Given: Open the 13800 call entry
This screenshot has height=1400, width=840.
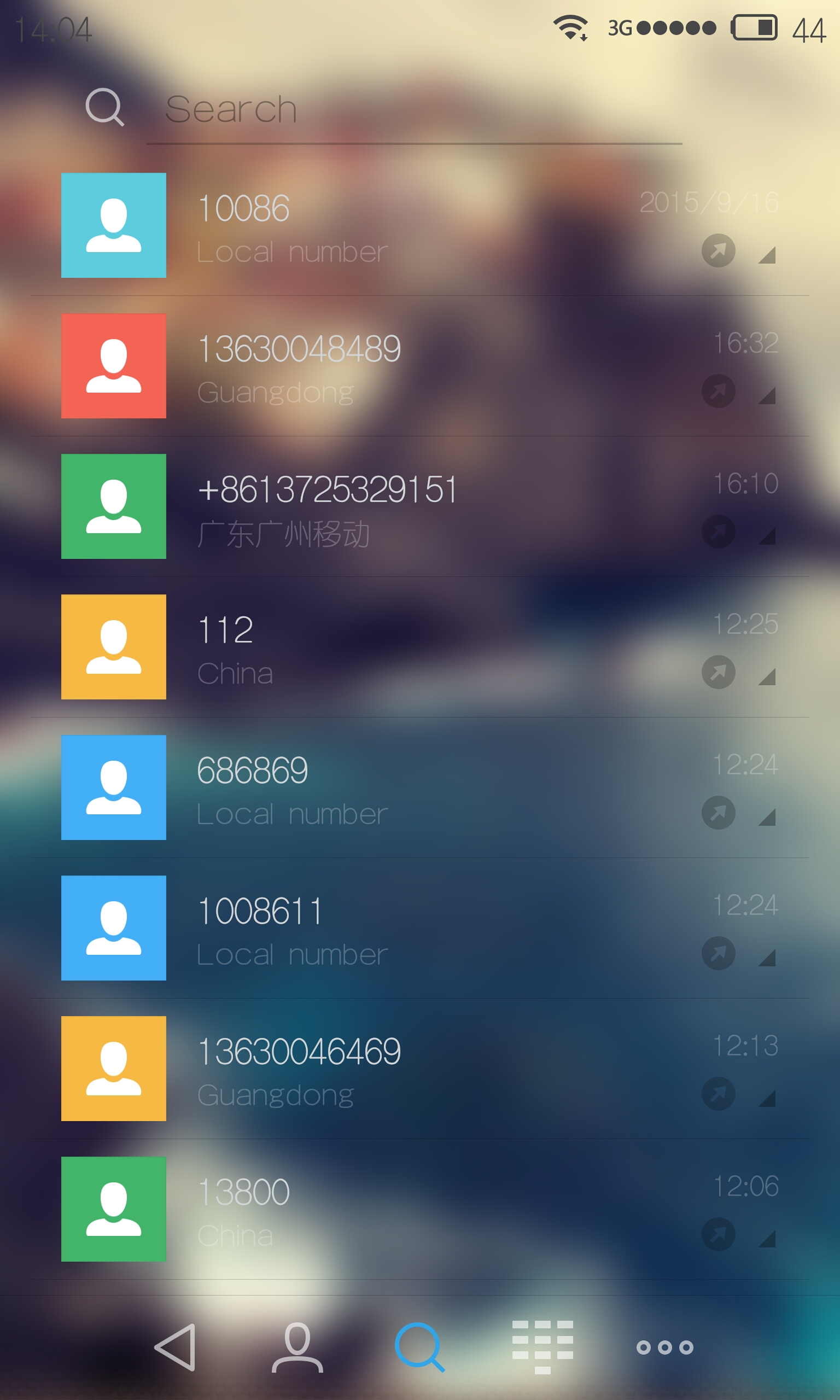Looking at the screenshot, I should coord(419,1209).
